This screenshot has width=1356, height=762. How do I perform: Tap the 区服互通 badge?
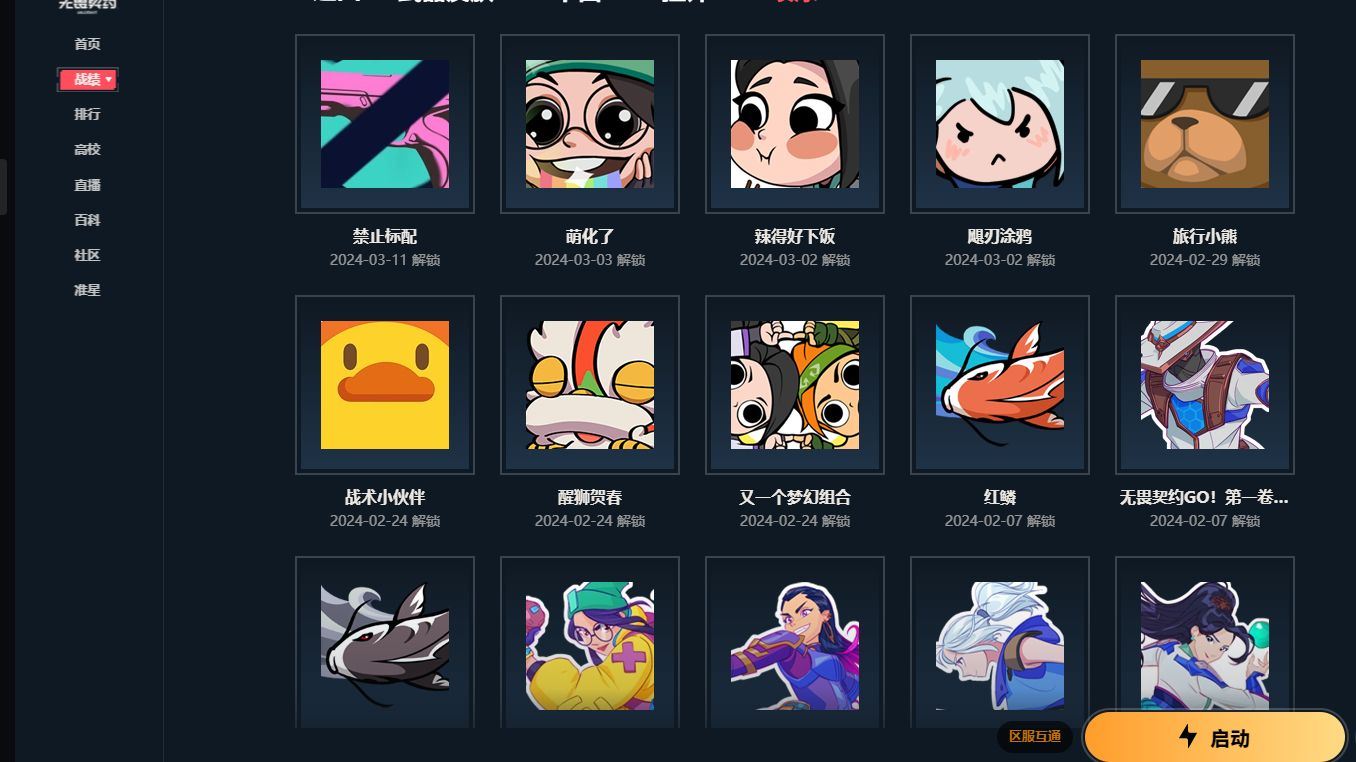(1034, 737)
